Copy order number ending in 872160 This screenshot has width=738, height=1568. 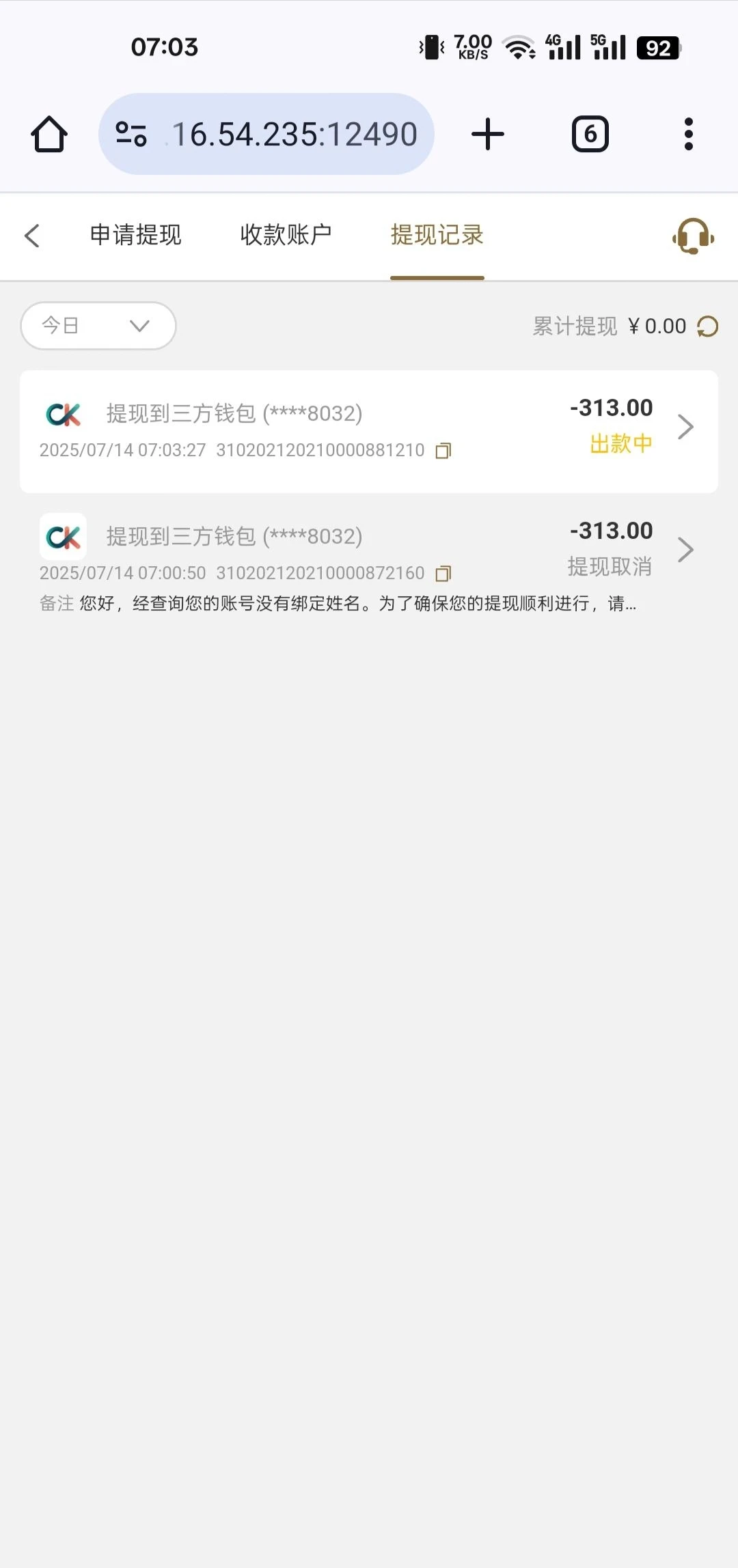[443, 574]
